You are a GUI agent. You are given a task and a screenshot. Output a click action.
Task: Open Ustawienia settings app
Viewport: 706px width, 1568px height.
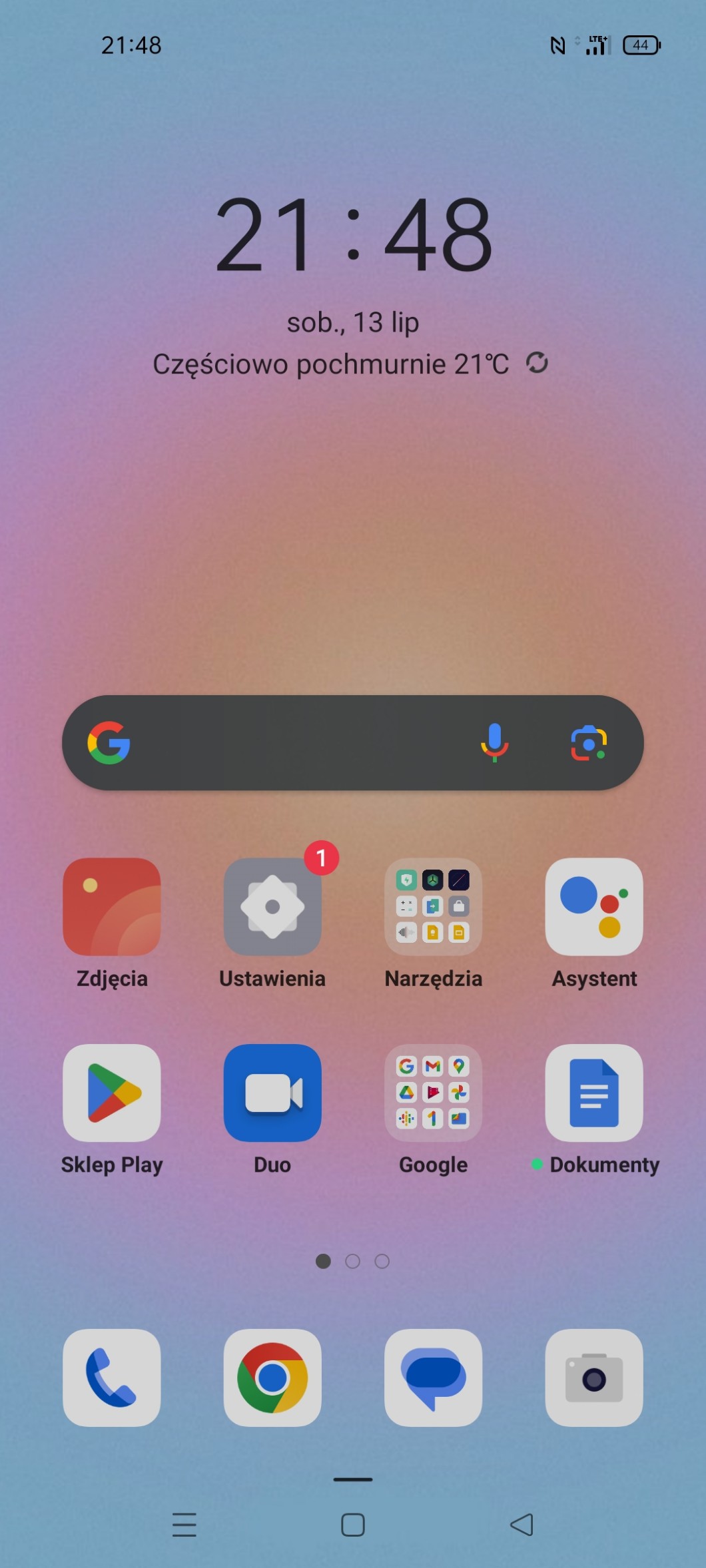(272, 906)
